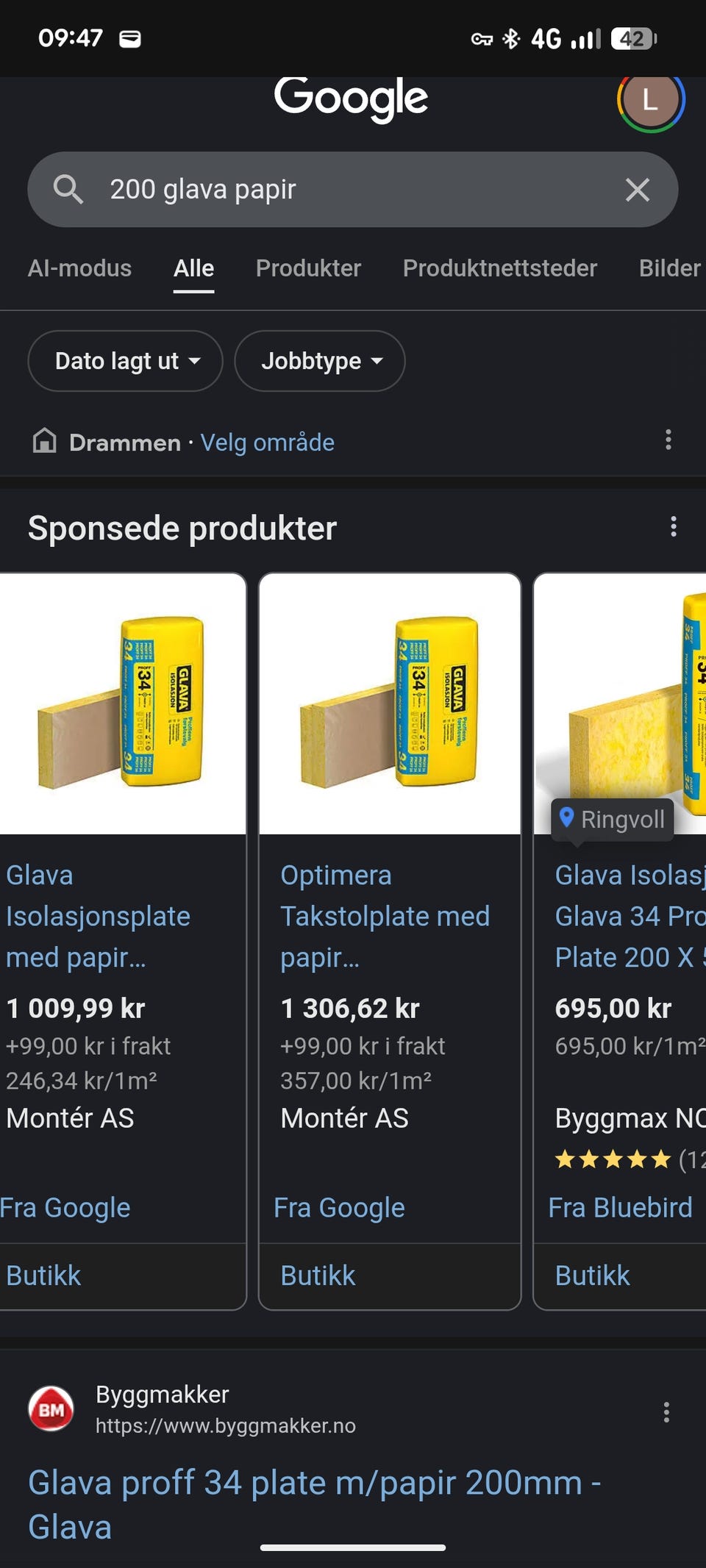Image resolution: width=706 pixels, height=1568 pixels.
Task: Switch to the Bilder tab
Action: pos(670,268)
